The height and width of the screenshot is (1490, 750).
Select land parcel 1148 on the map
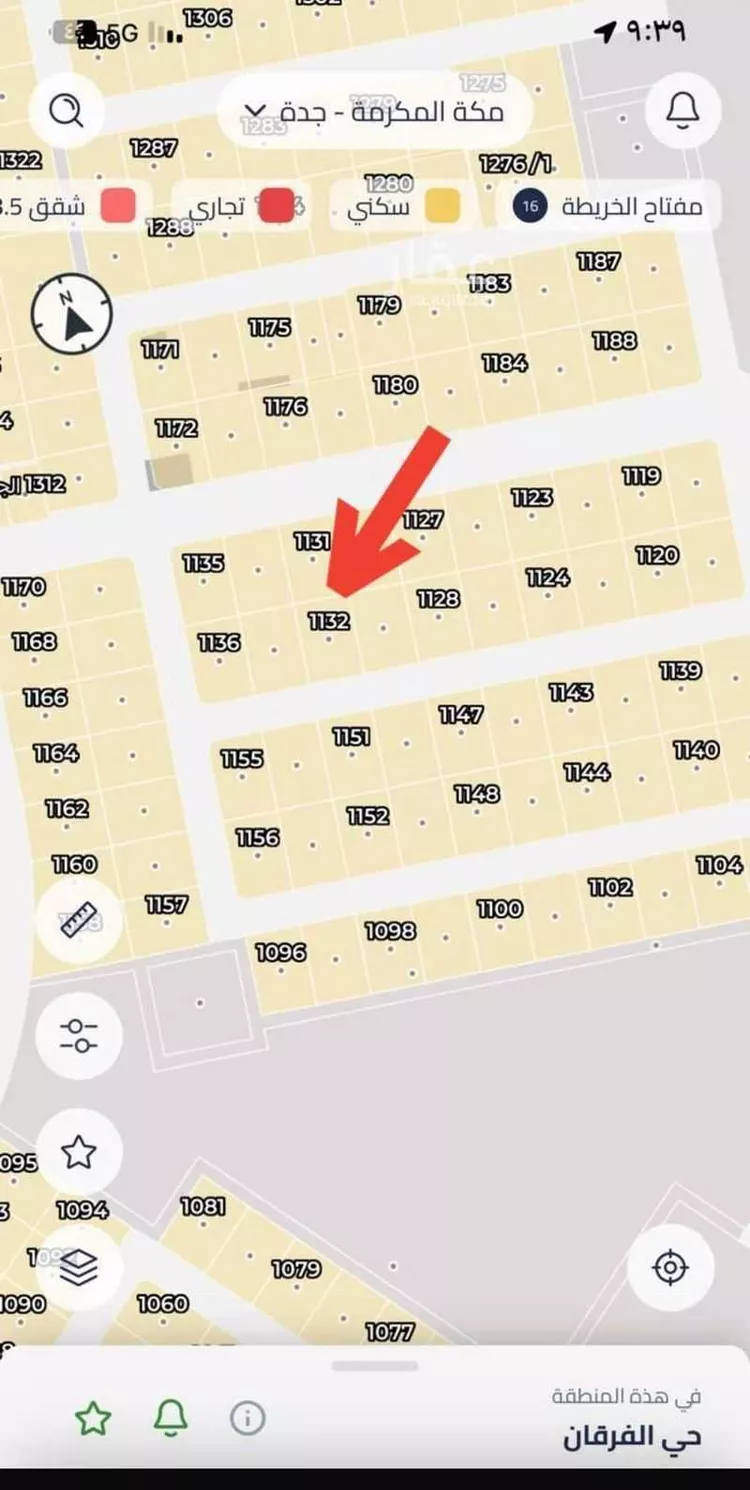[477, 800]
